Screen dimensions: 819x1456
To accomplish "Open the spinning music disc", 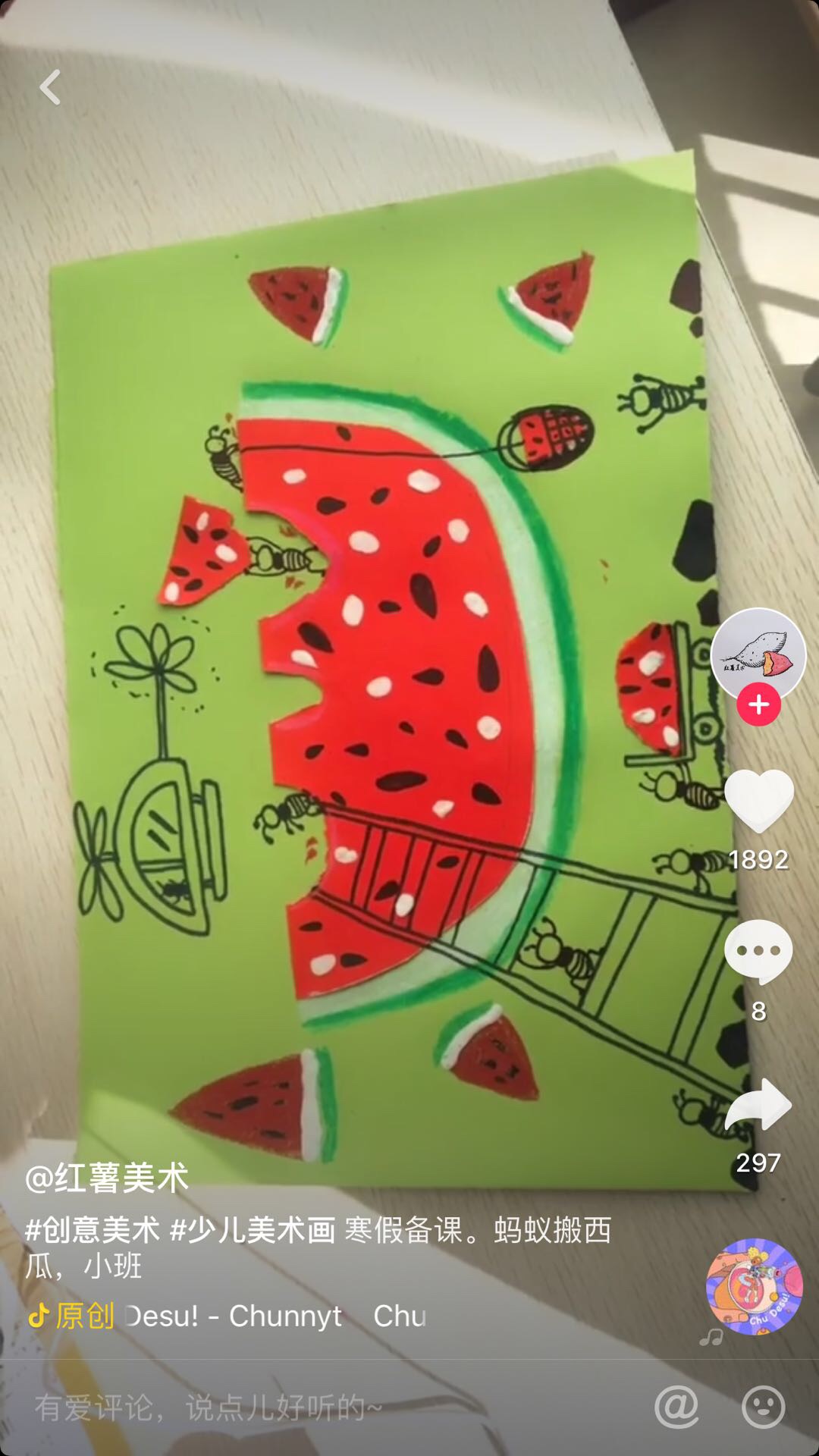I will click(x=754, y=1286).
